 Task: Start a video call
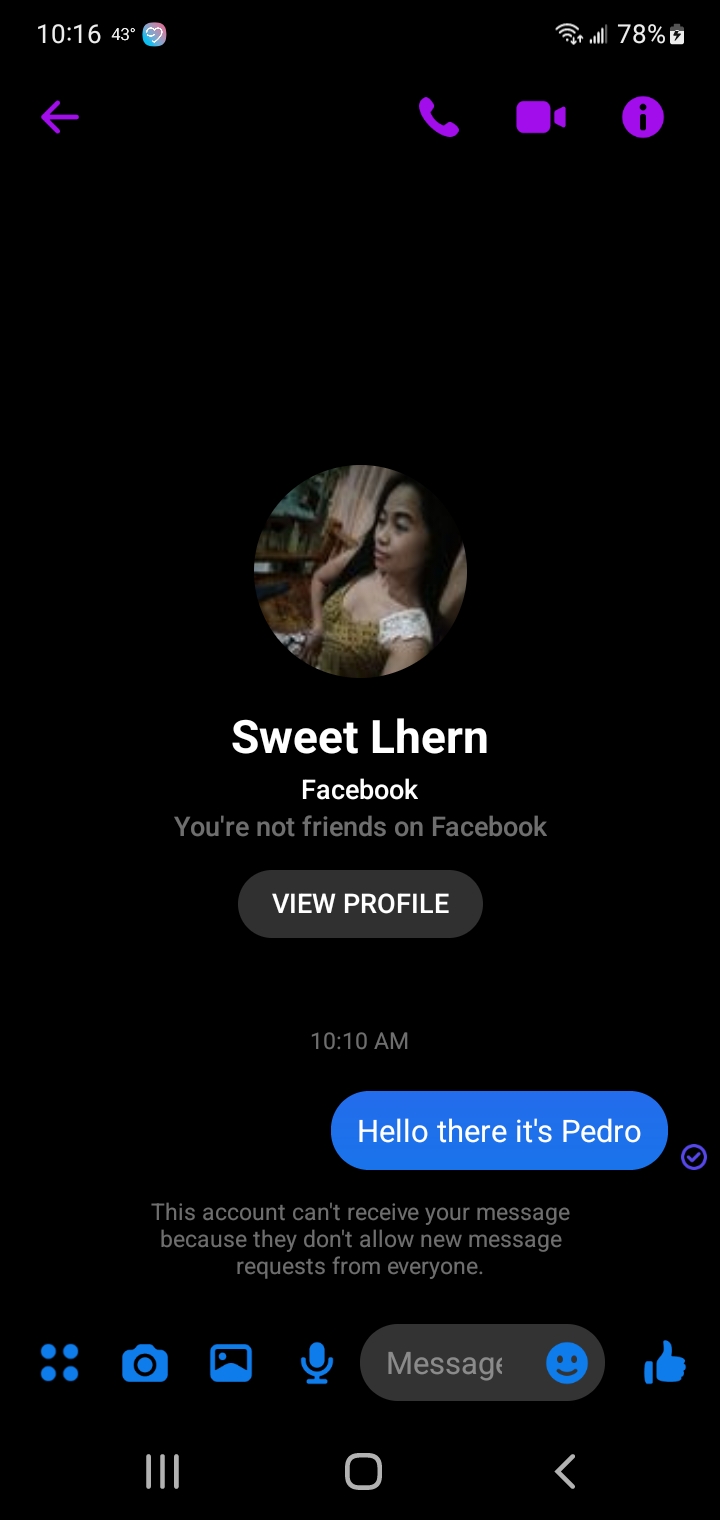541,118
